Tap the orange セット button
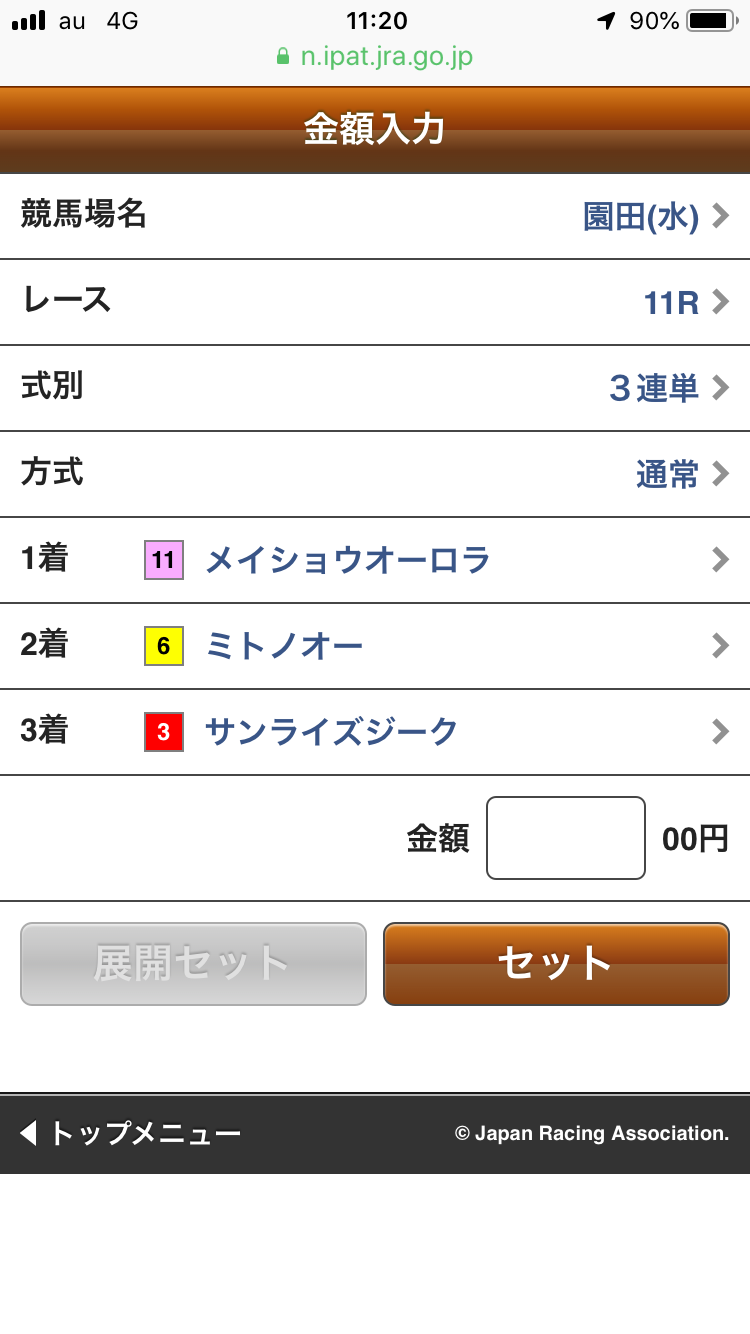The width and height of the screenshot is (750, 1334). [x=556, y=963]
